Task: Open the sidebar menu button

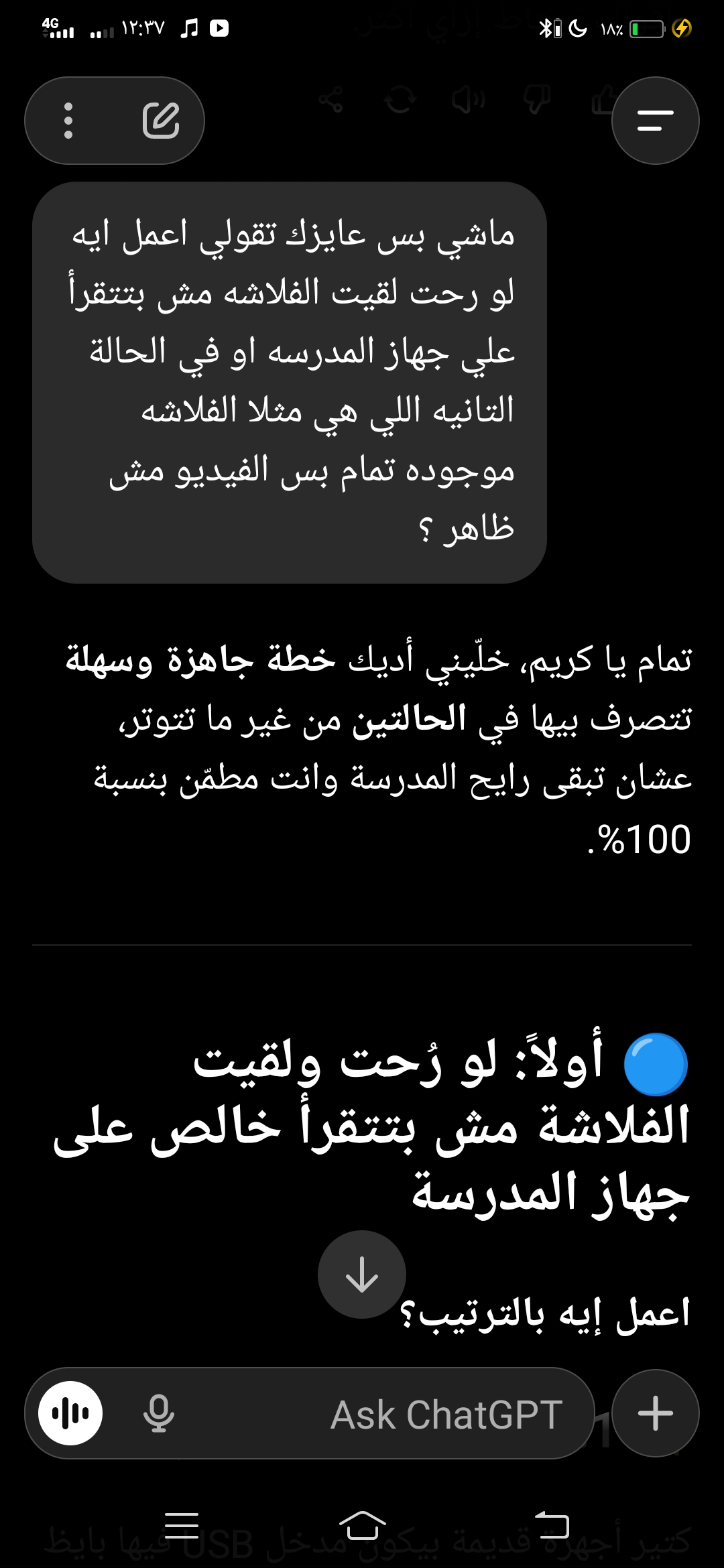Action: coord(655,121)
